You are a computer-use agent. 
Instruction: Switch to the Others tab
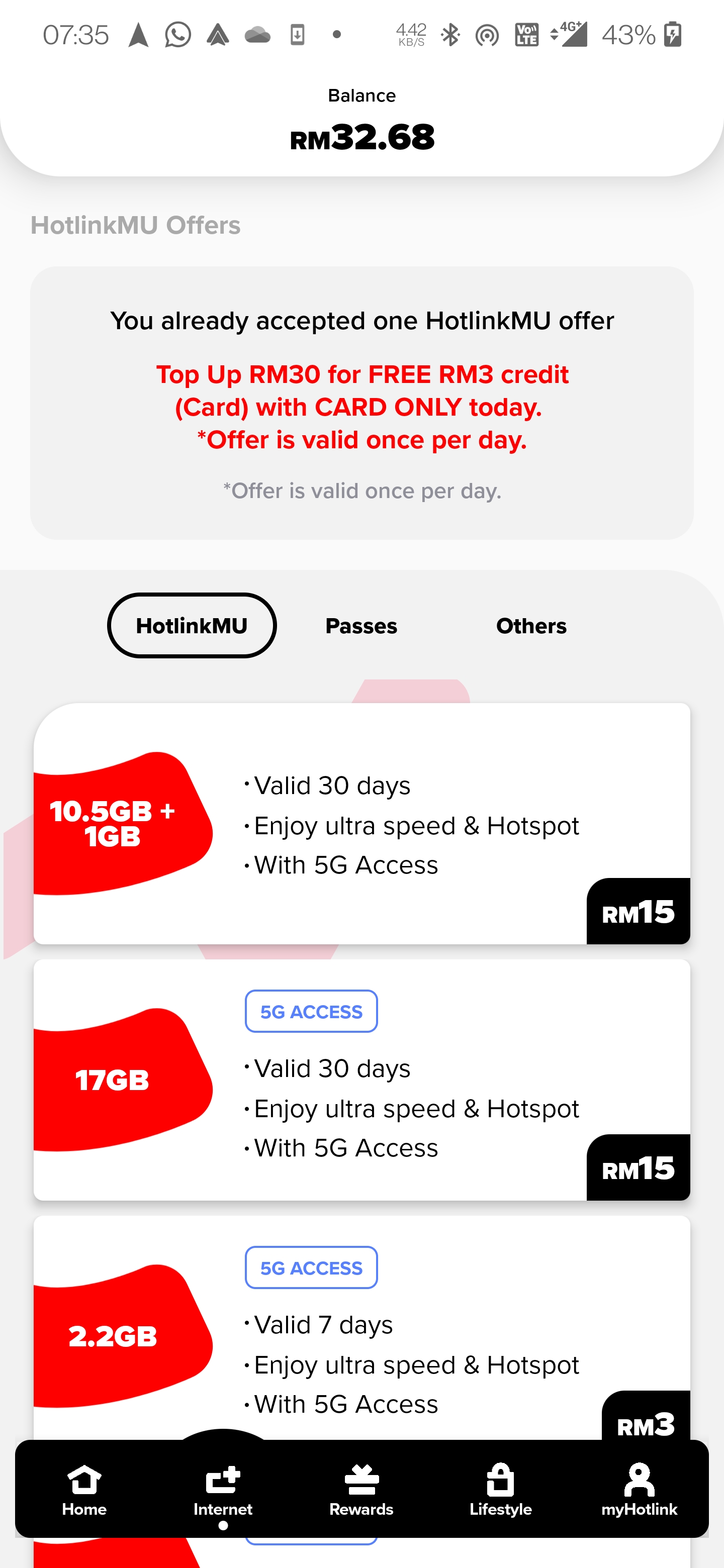[531, 626]
